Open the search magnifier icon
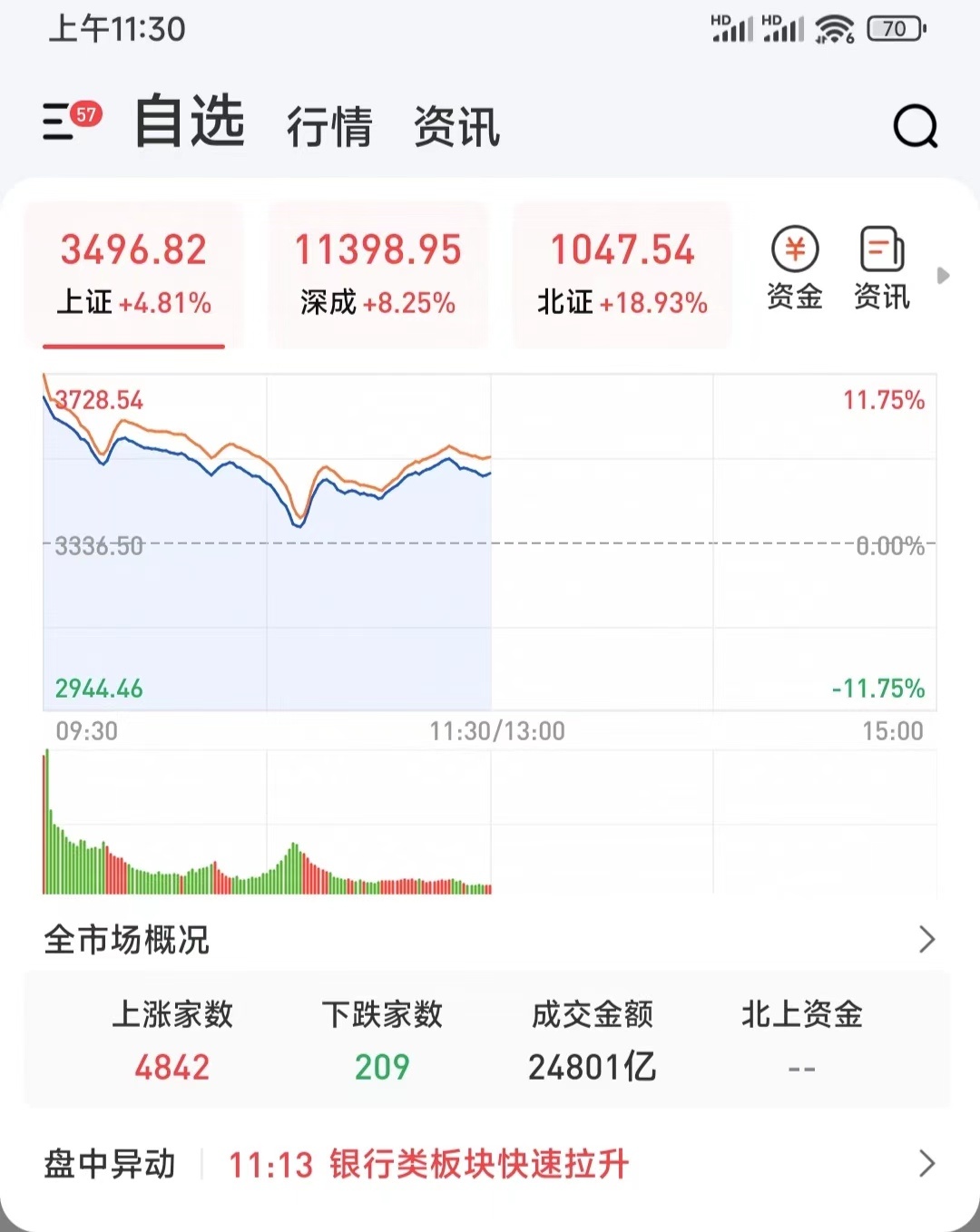 pos(915,126)
